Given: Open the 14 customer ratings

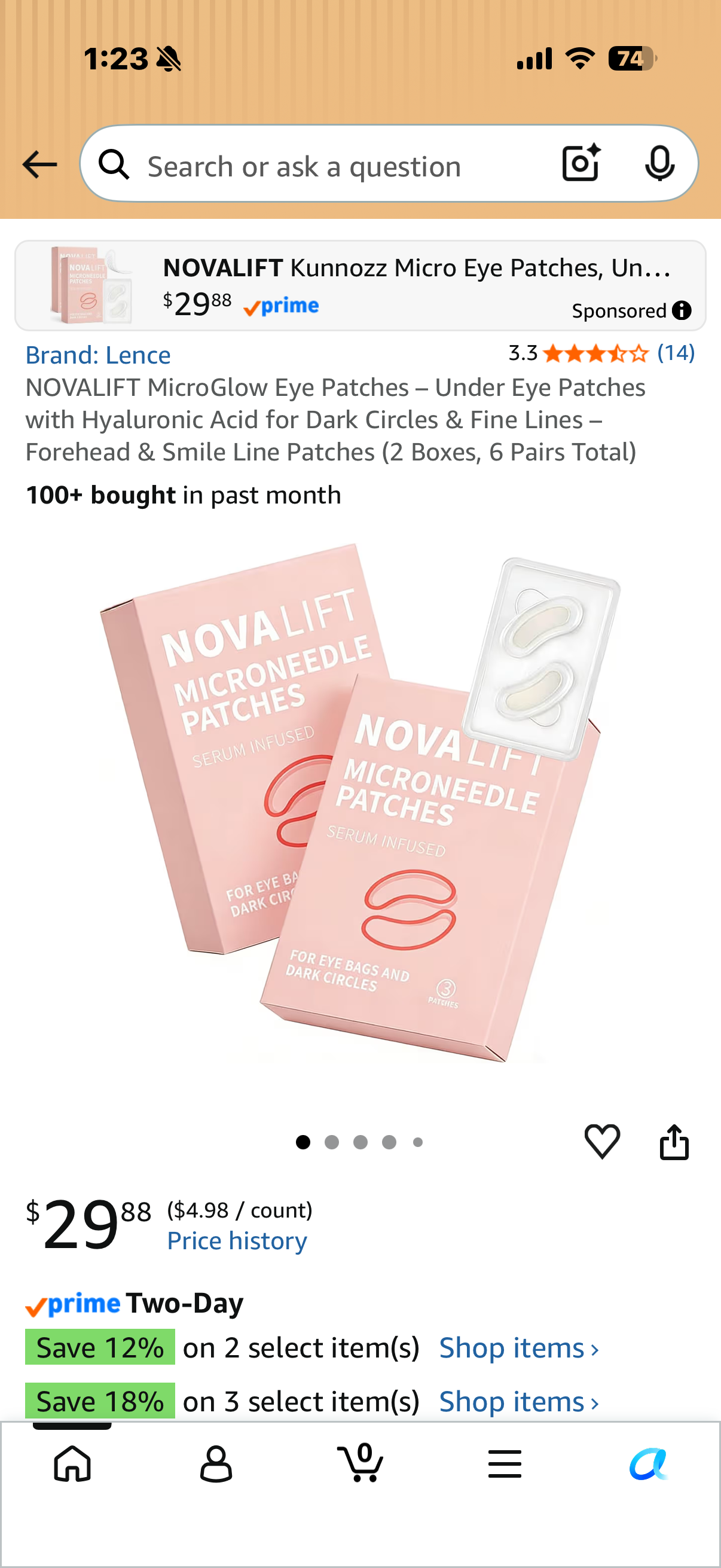Looking at the screenshot, I should point(676,352).
